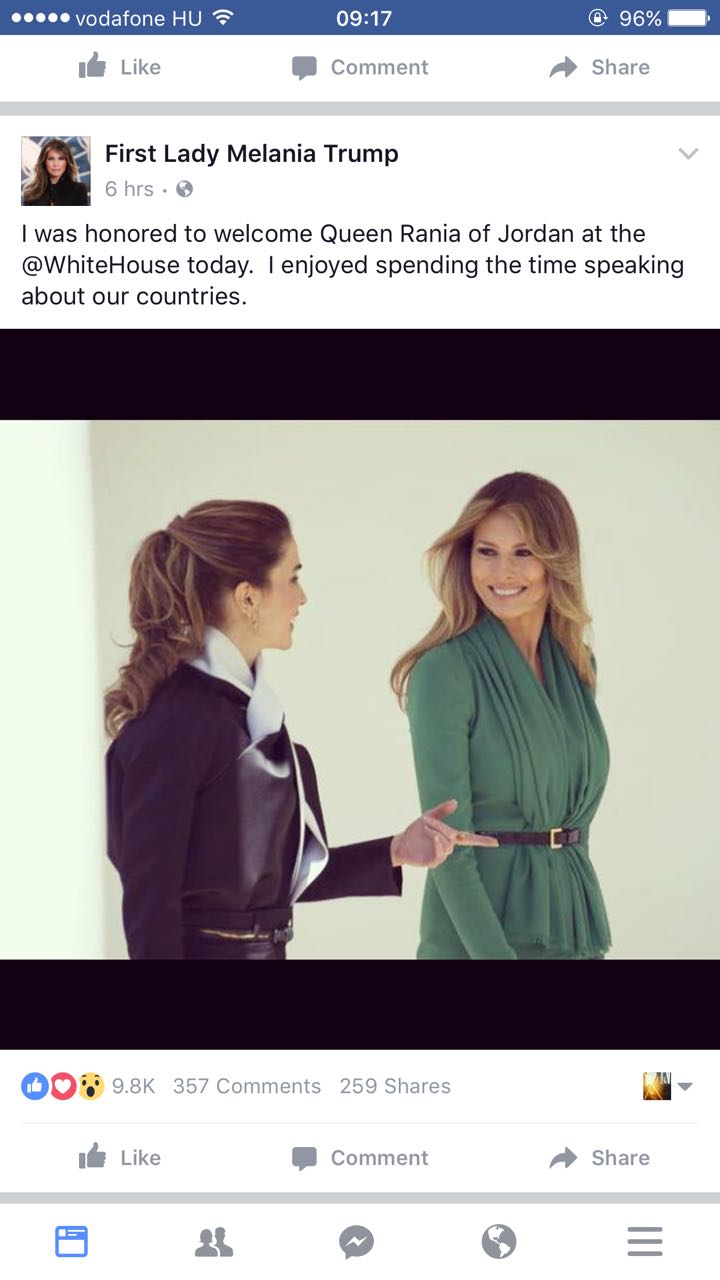The height and width of the screenshot is (1280, 720).
Task: Open the post photo in full view
Action: [360, 689]
